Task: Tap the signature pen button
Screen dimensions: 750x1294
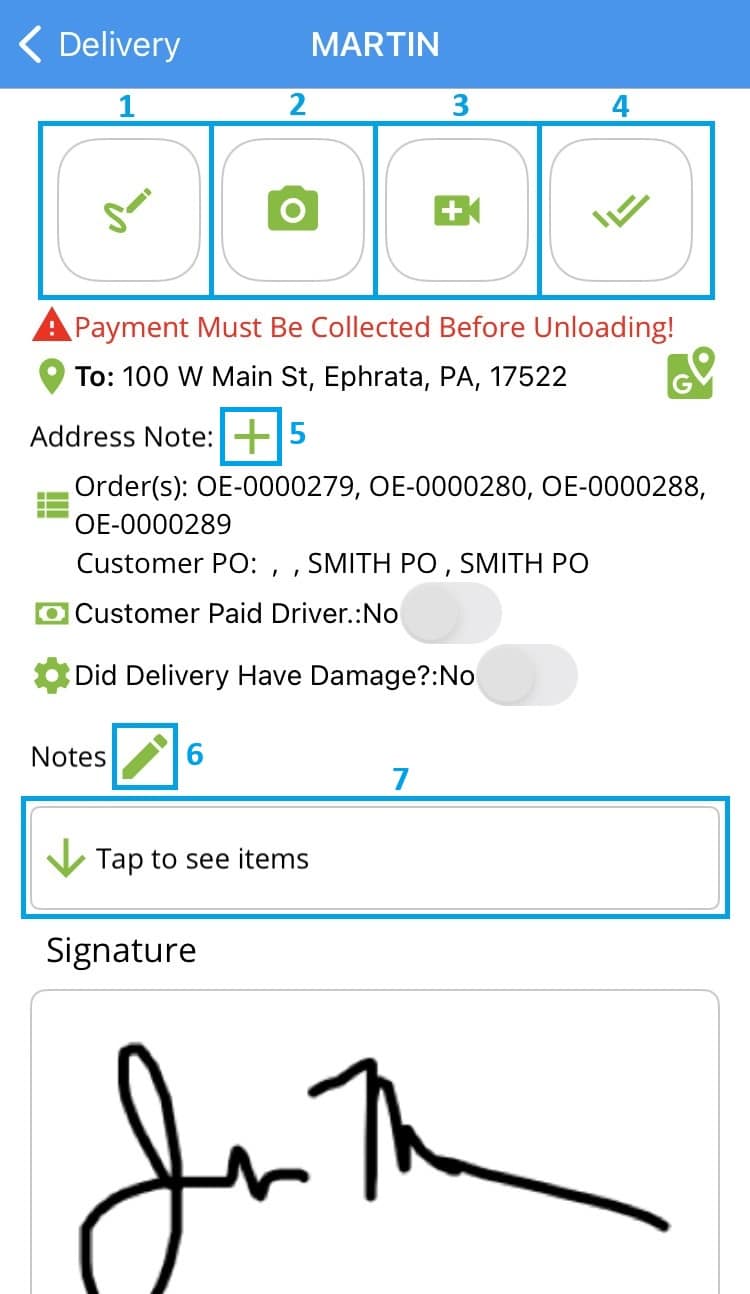Action: click(x=127, y=210)
